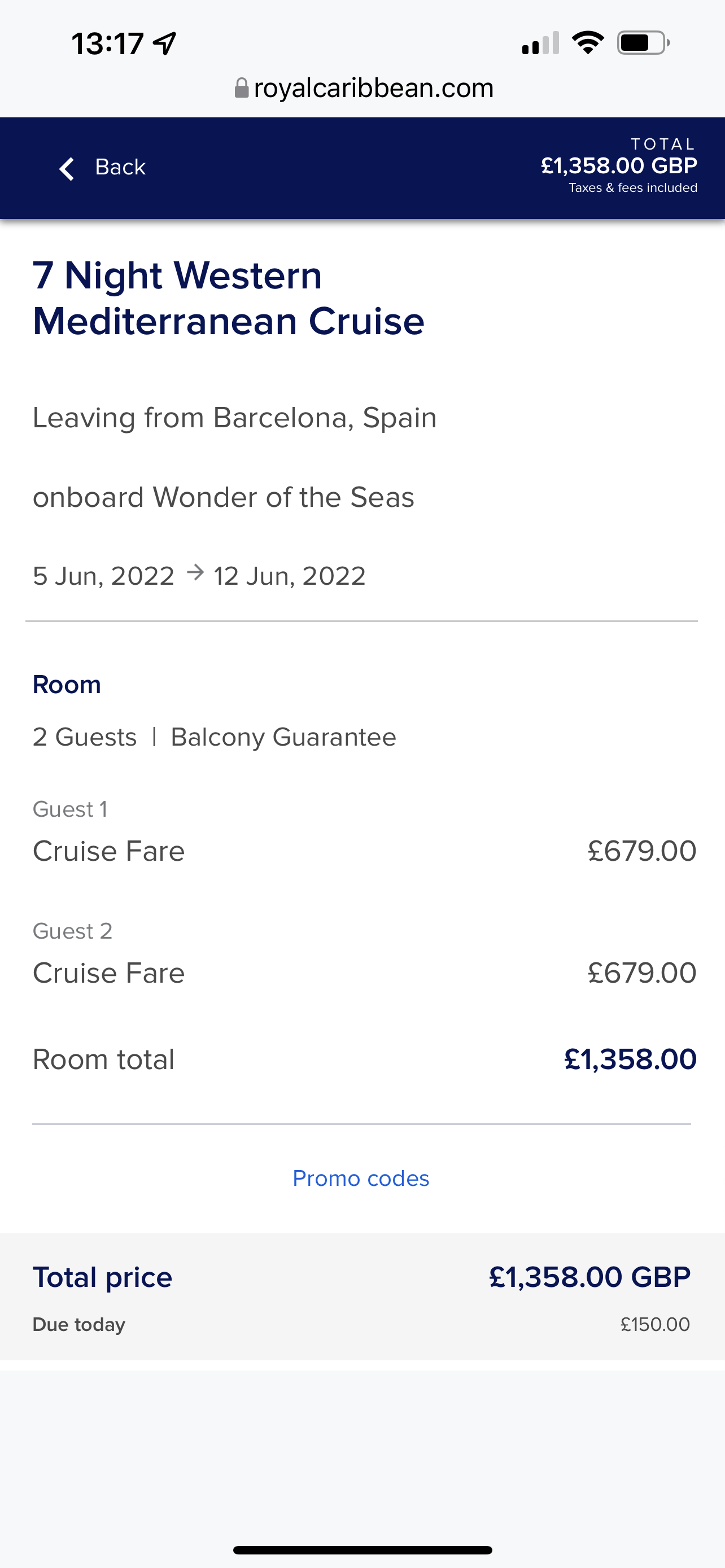Screen dimensions: 725x1568
Task: Go back using the Back button
Action: pos(102,168)
